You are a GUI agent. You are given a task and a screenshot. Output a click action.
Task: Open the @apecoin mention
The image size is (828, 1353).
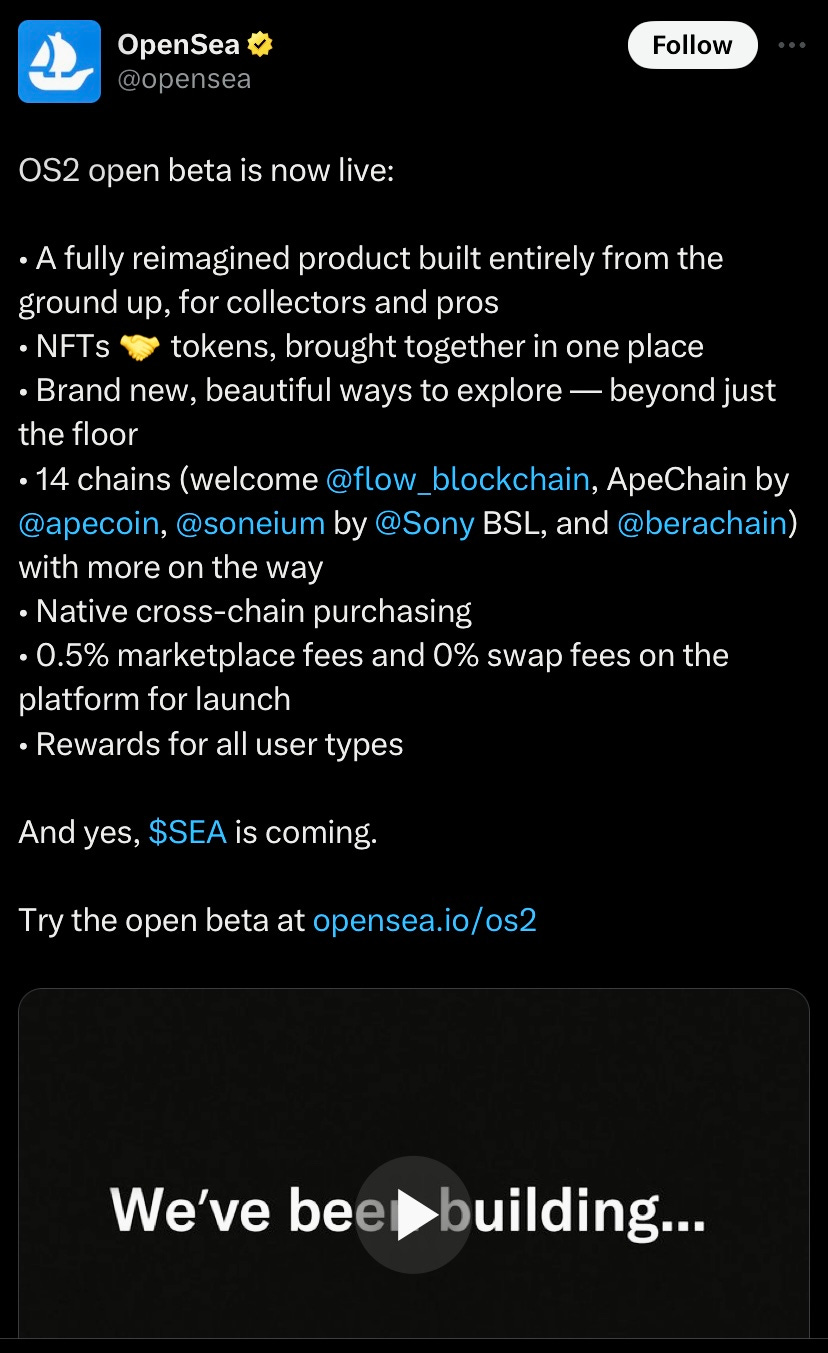tap(88, 523)
